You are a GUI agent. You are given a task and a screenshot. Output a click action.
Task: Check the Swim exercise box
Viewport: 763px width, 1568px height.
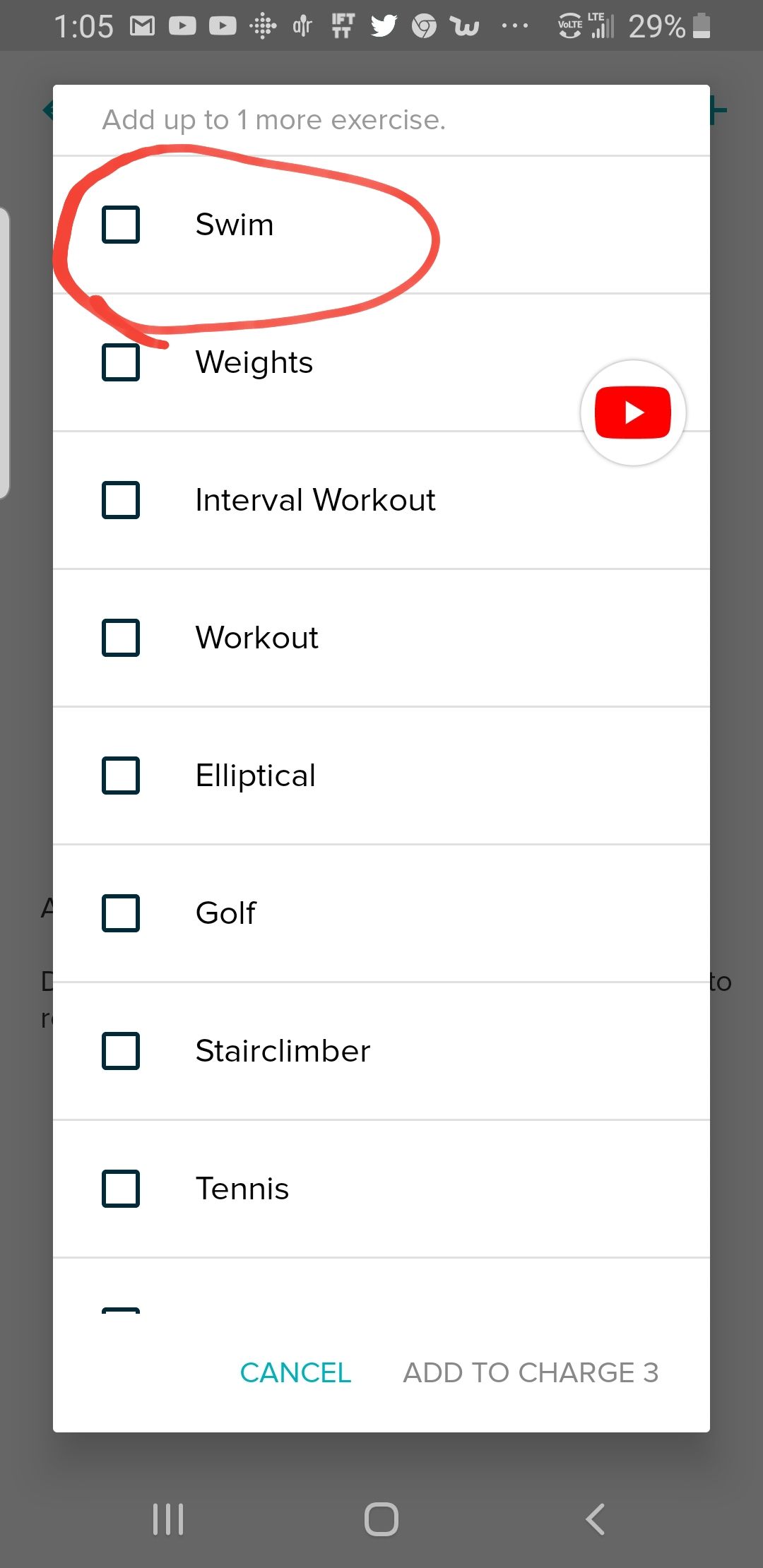(x=121, y=225)
